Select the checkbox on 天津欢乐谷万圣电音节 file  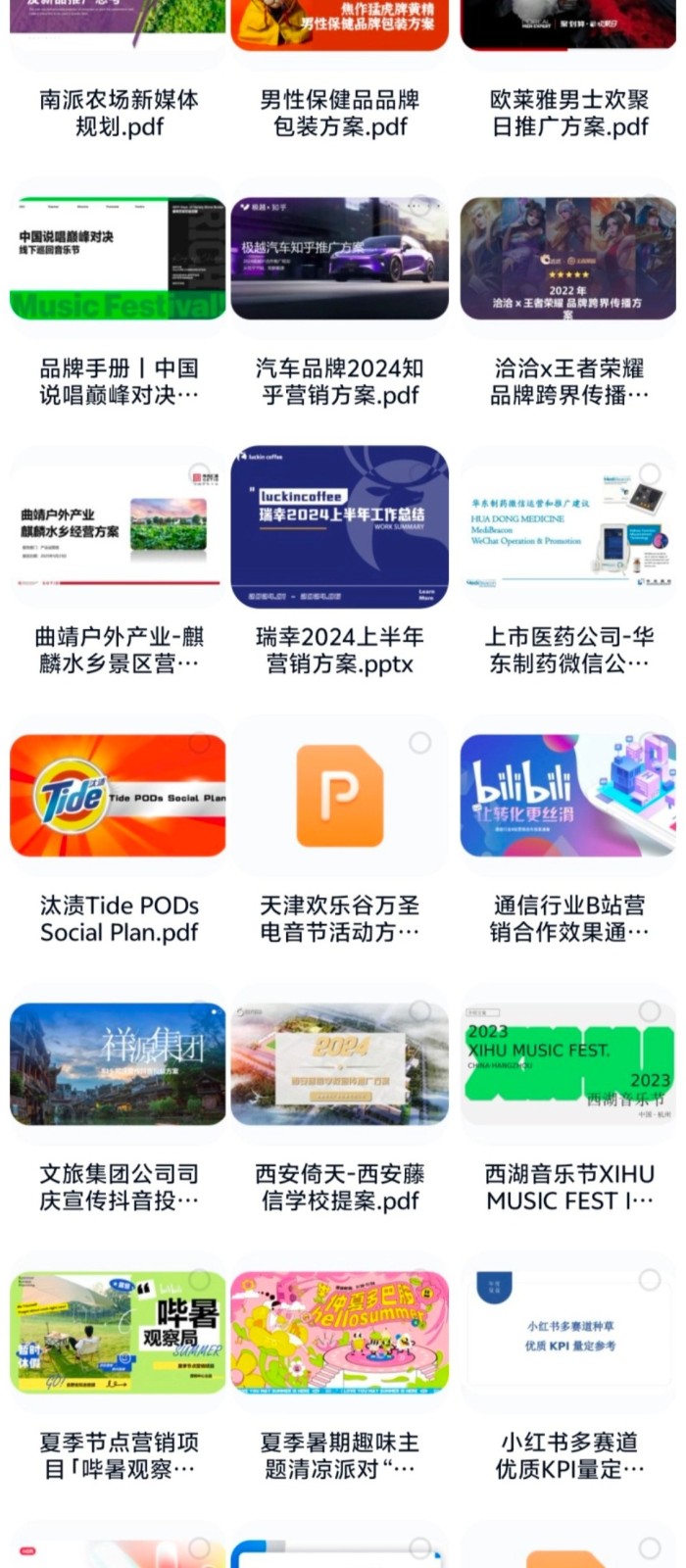tap(420, 743)
